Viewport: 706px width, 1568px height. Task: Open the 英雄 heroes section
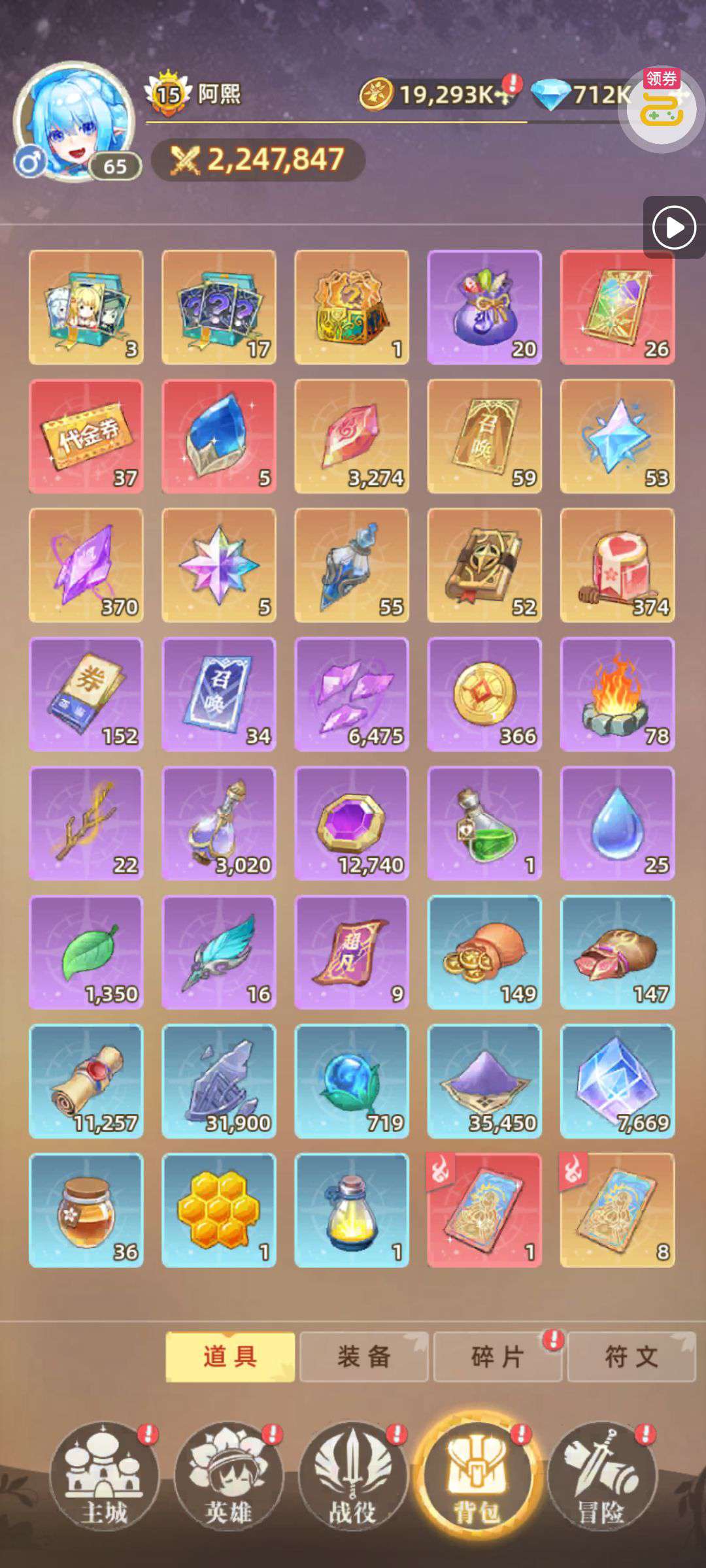point(229,1478)
